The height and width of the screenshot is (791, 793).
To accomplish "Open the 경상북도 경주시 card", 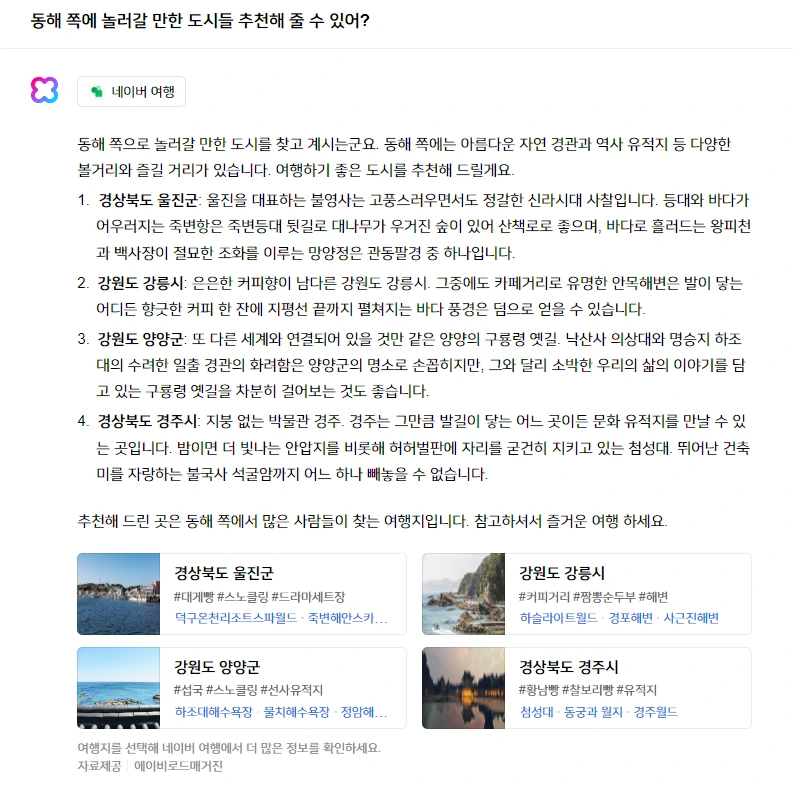I will point(587,688).
